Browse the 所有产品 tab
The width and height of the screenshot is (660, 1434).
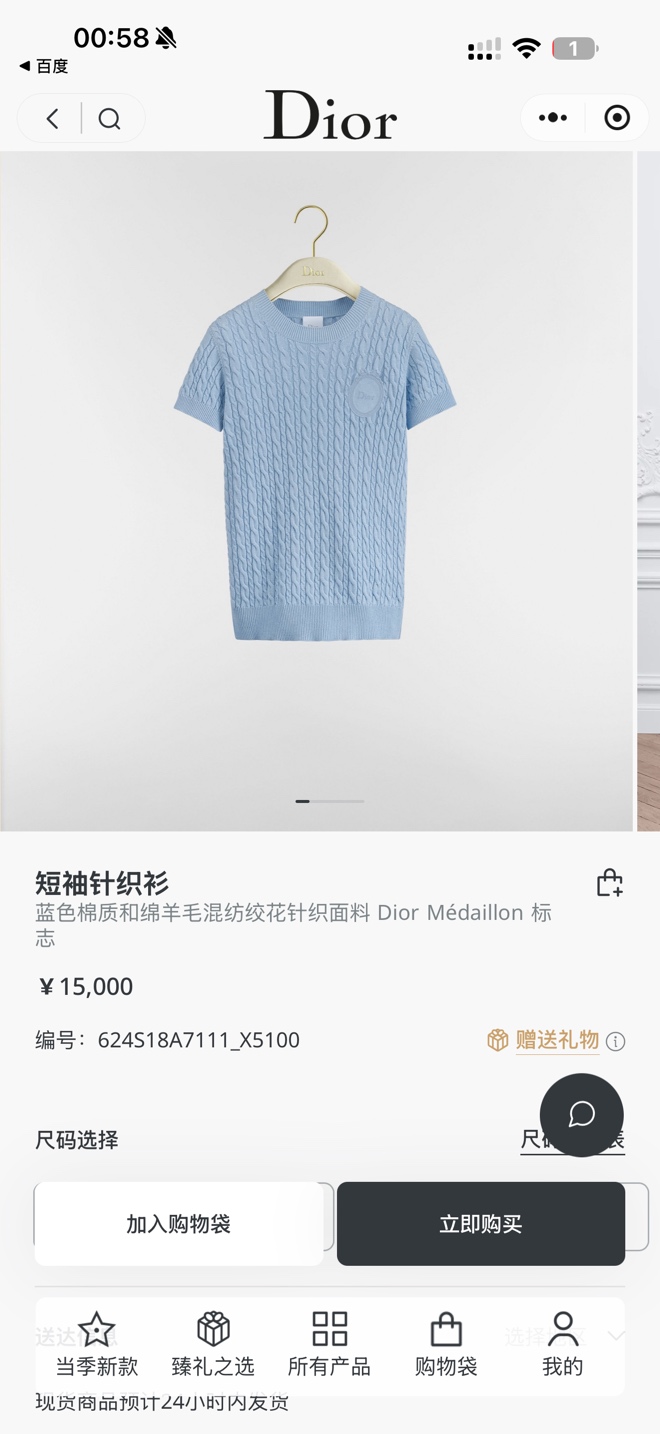pos(329,1345)
